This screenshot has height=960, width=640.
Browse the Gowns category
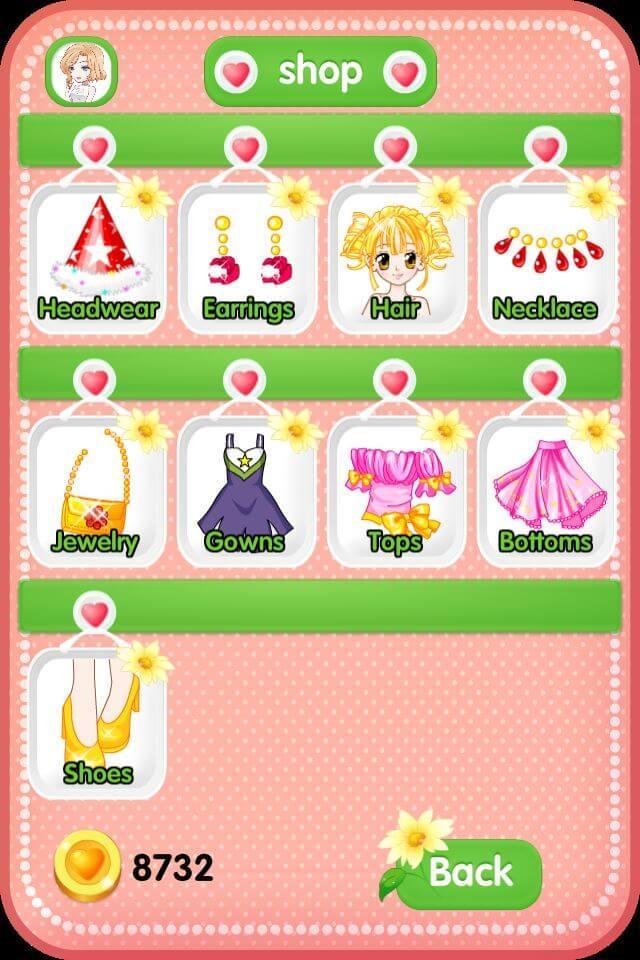246,492
